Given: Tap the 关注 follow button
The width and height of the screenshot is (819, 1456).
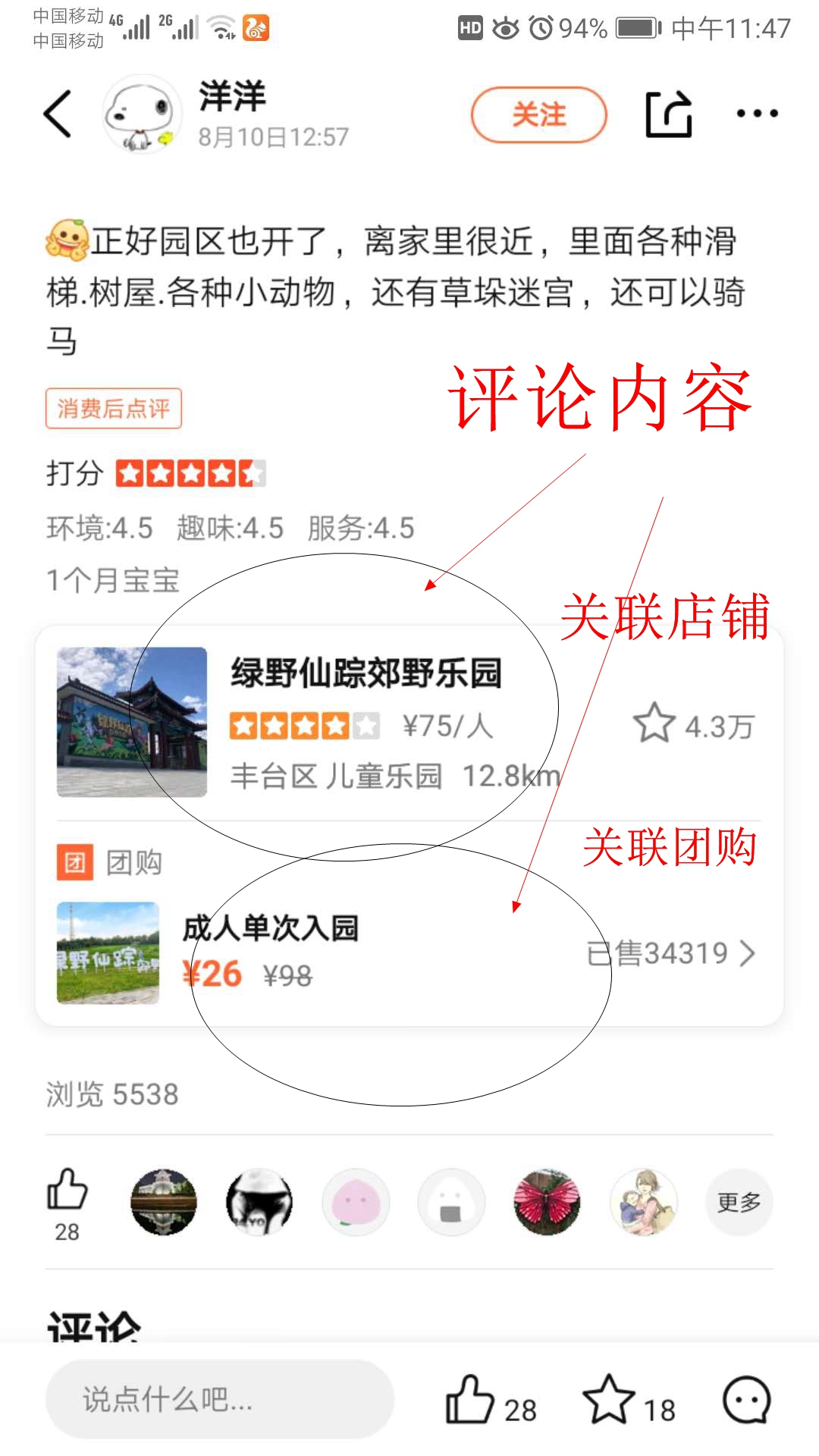Looking at the screenshot, I should click(538, 115).
